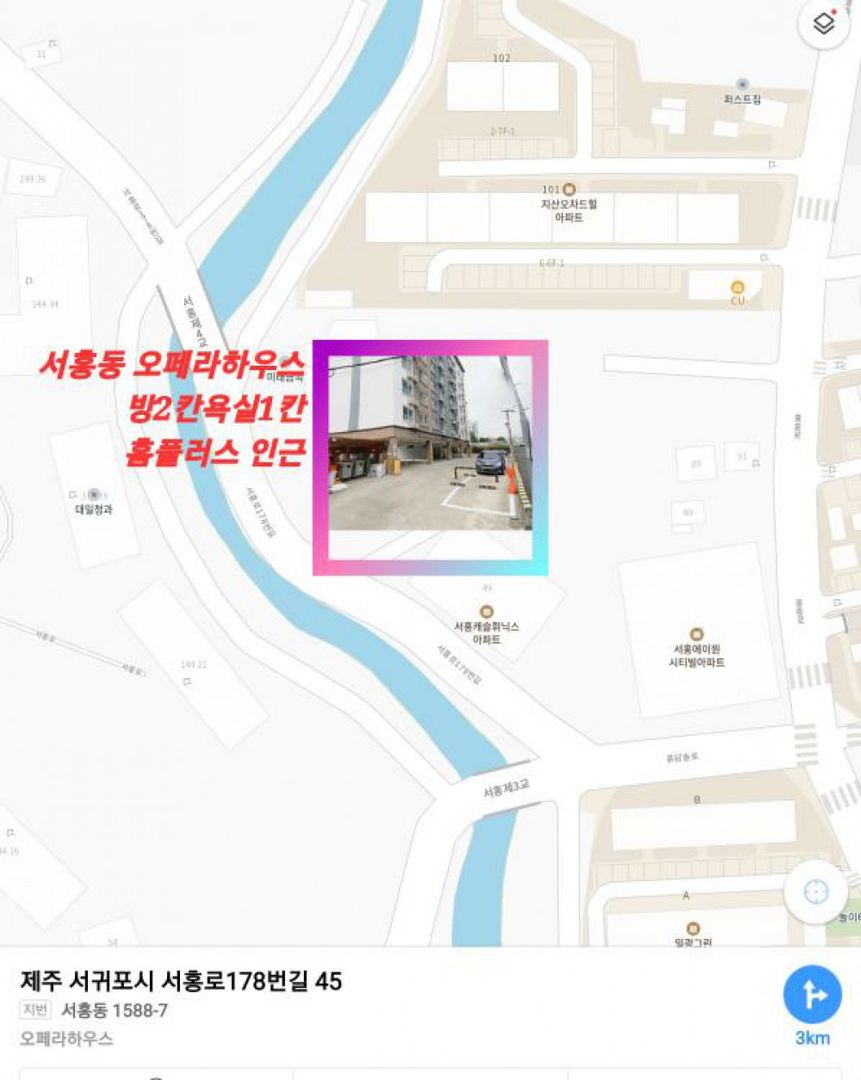The height and width of the screenshot is (1080, 861).
Task: Select the 대일청과 place marker
Action: [94, 494]
